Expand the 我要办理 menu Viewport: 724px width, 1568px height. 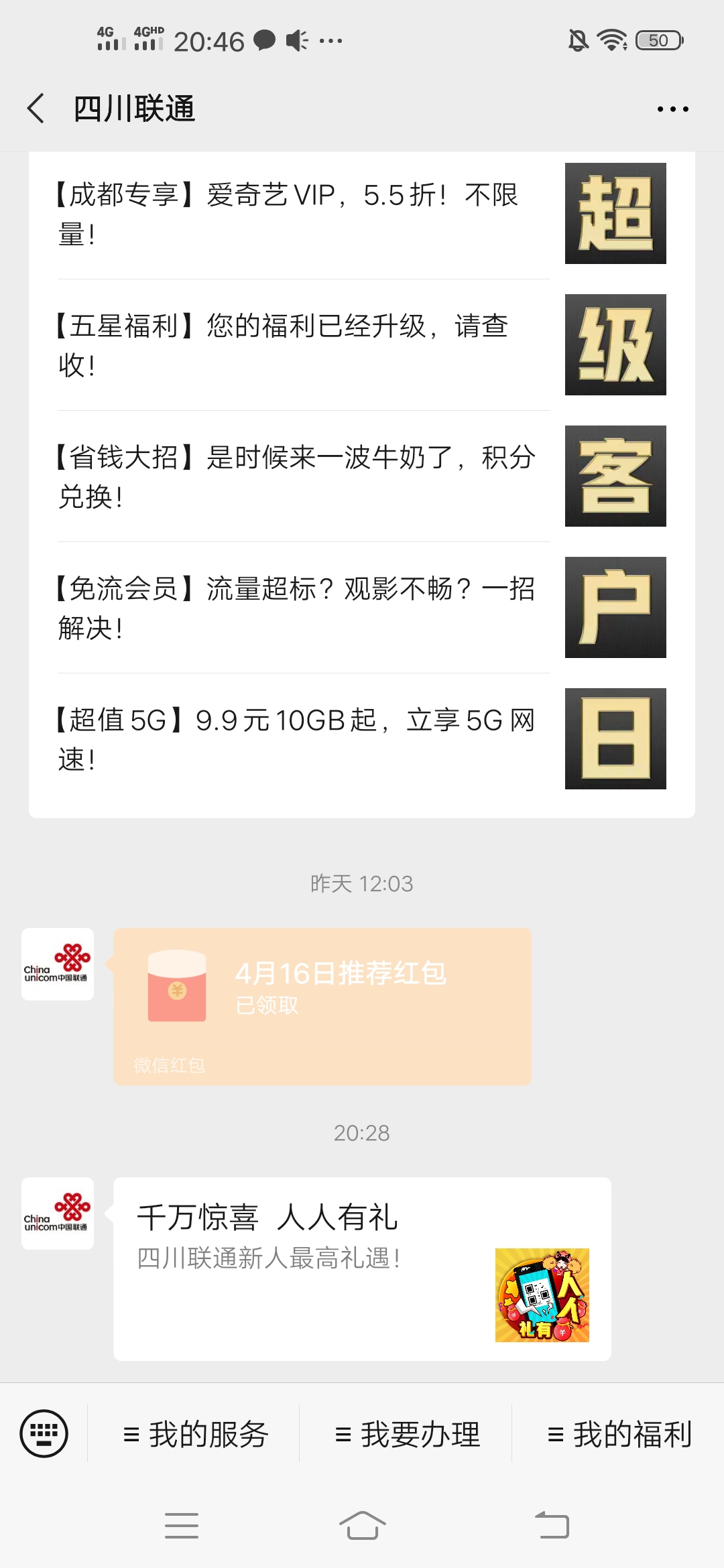408,1434
